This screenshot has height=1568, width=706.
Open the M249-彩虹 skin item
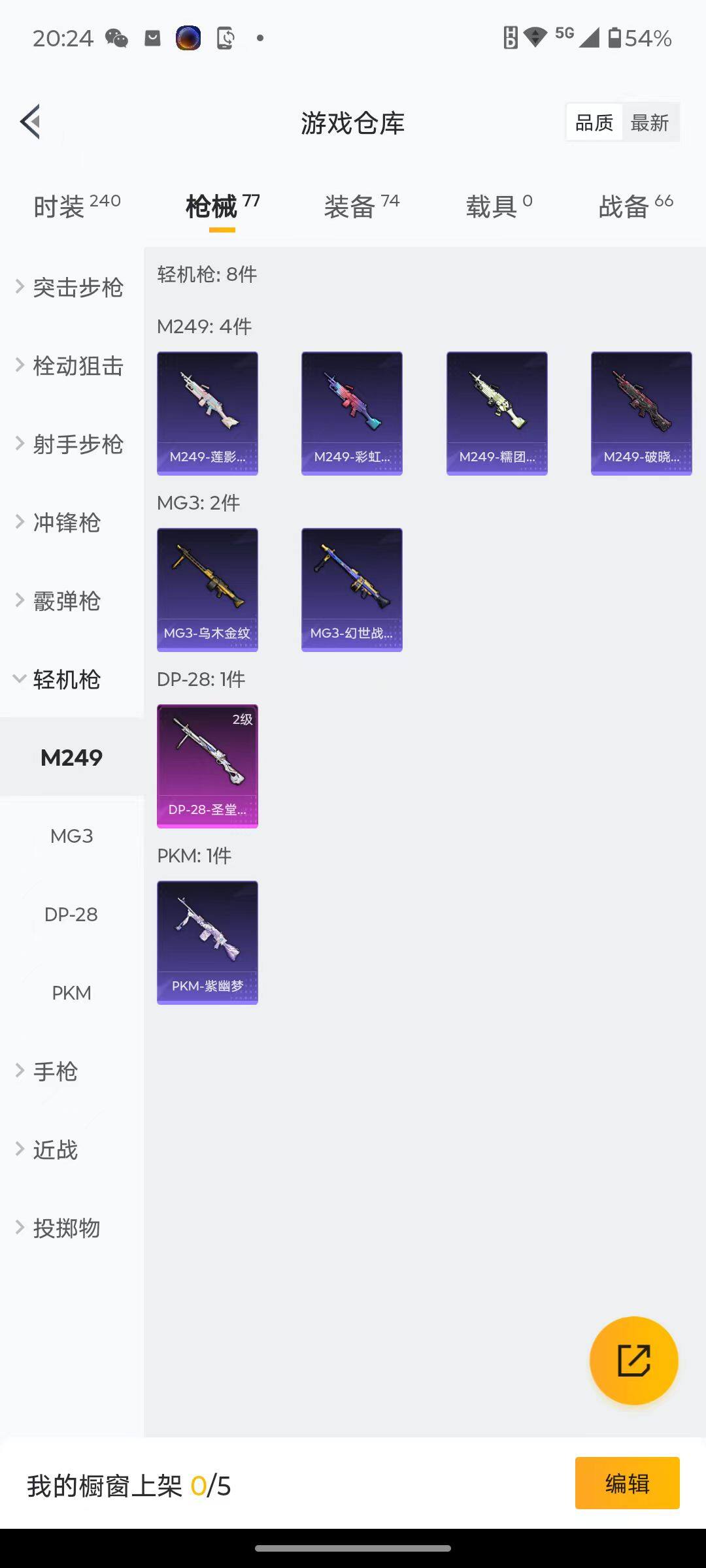pos(352,413)
